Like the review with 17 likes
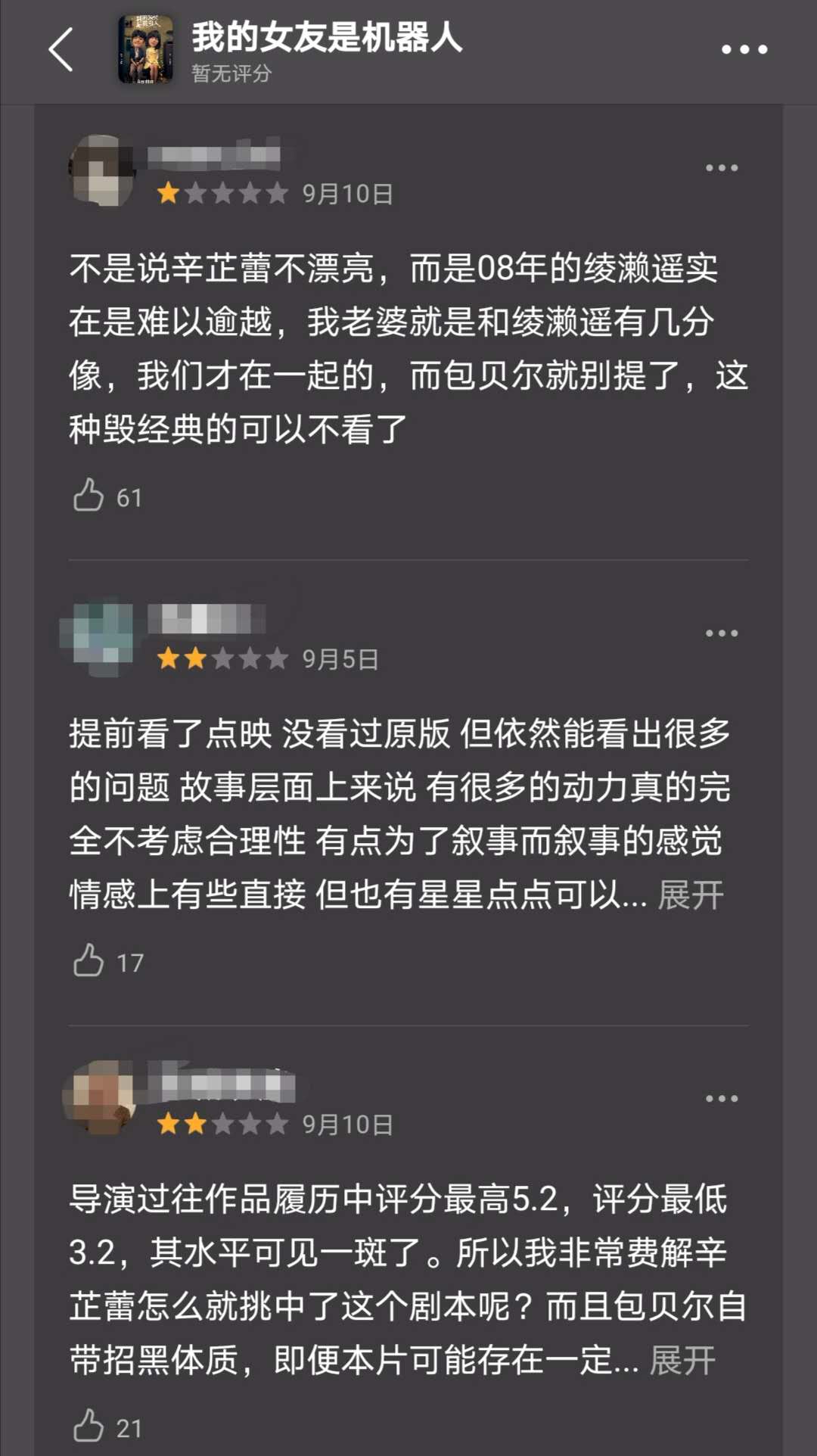 [89, 961]
